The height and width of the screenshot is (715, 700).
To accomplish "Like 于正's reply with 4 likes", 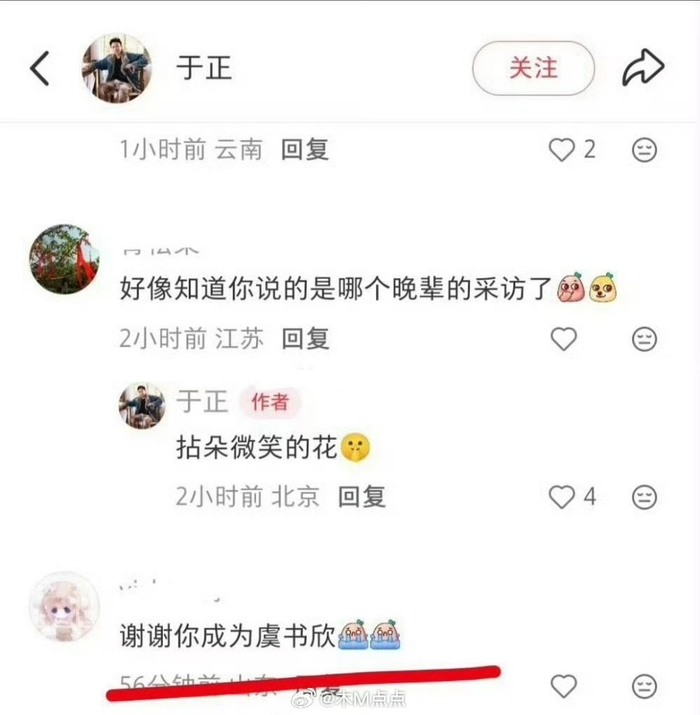I will 564,496.
